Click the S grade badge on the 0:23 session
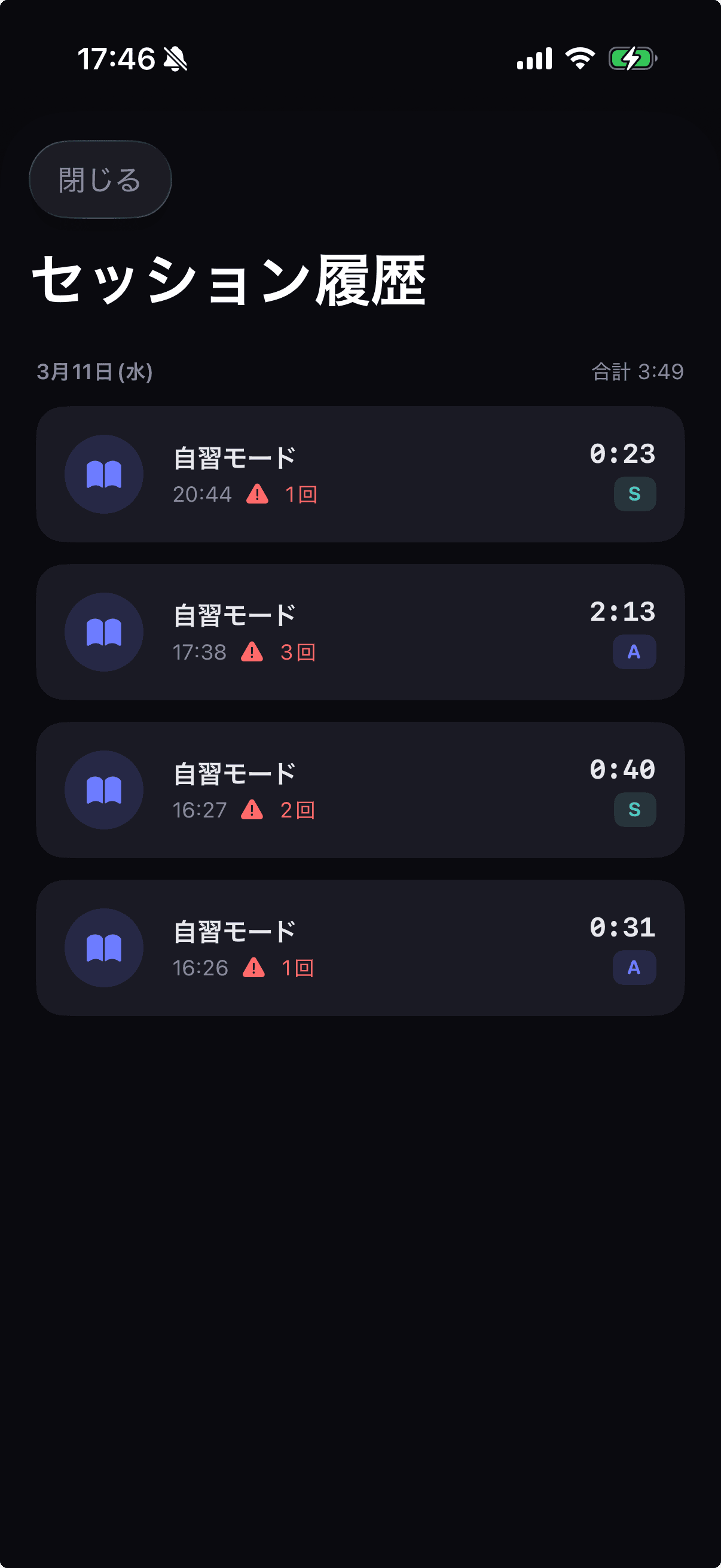Screen dimensions: 721x1568 (634, 494)
